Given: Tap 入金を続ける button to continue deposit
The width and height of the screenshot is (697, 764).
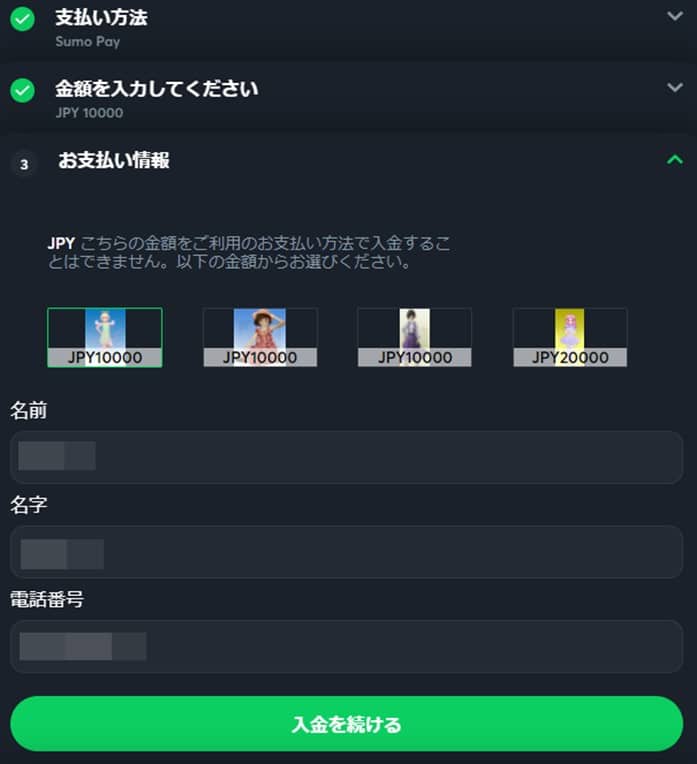Looking at the screenshot, I should [347, 724].
